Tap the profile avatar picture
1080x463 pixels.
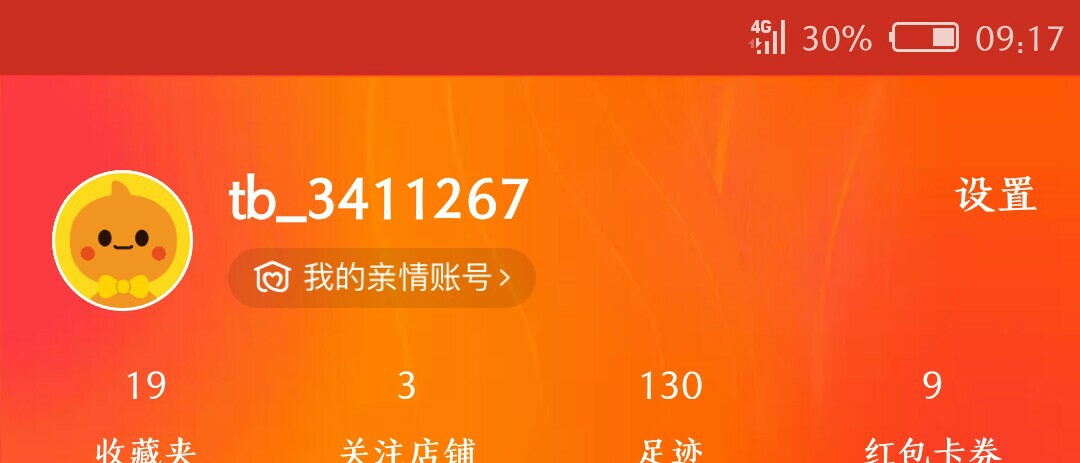point(122,240)
